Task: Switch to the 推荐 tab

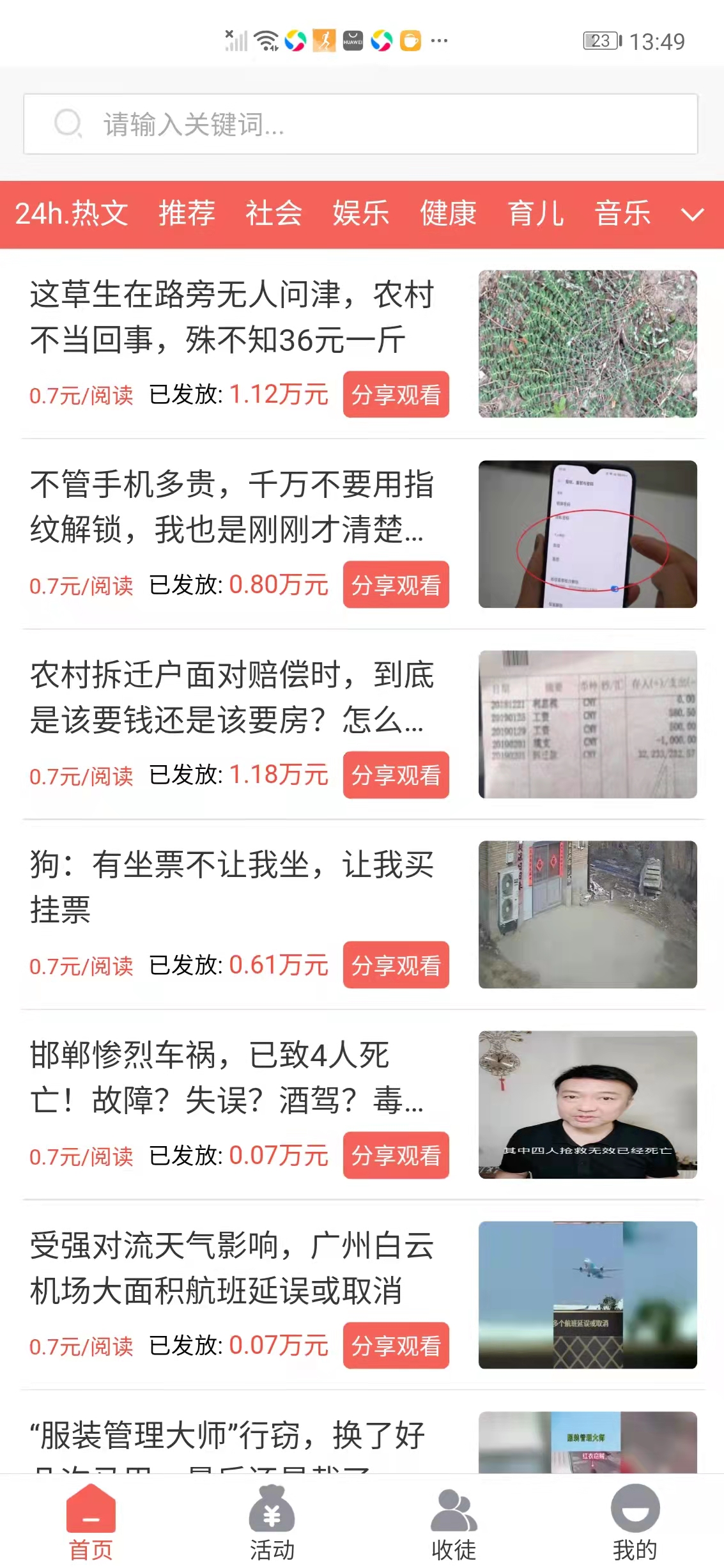Action: pos(186,215)
